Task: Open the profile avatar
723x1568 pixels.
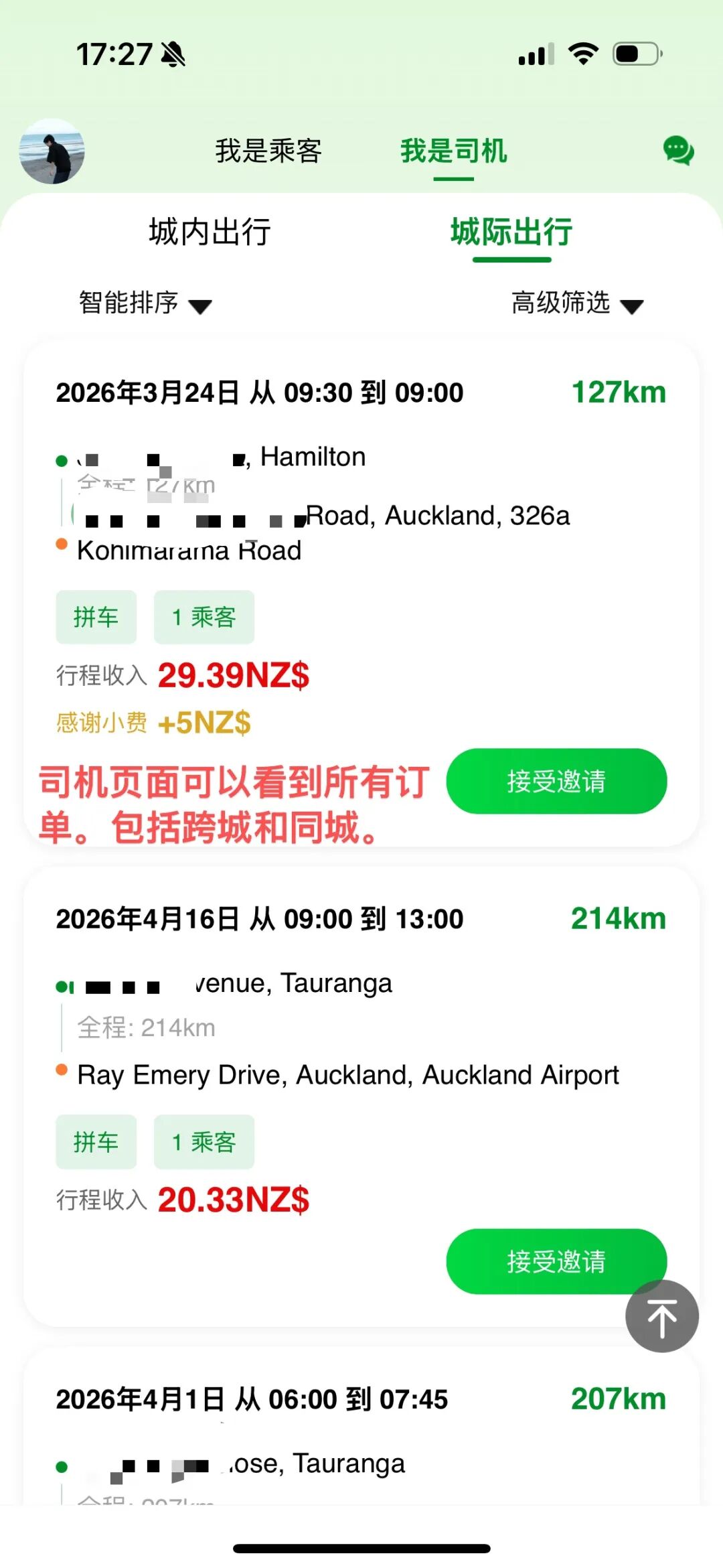Action: (52, 151)
